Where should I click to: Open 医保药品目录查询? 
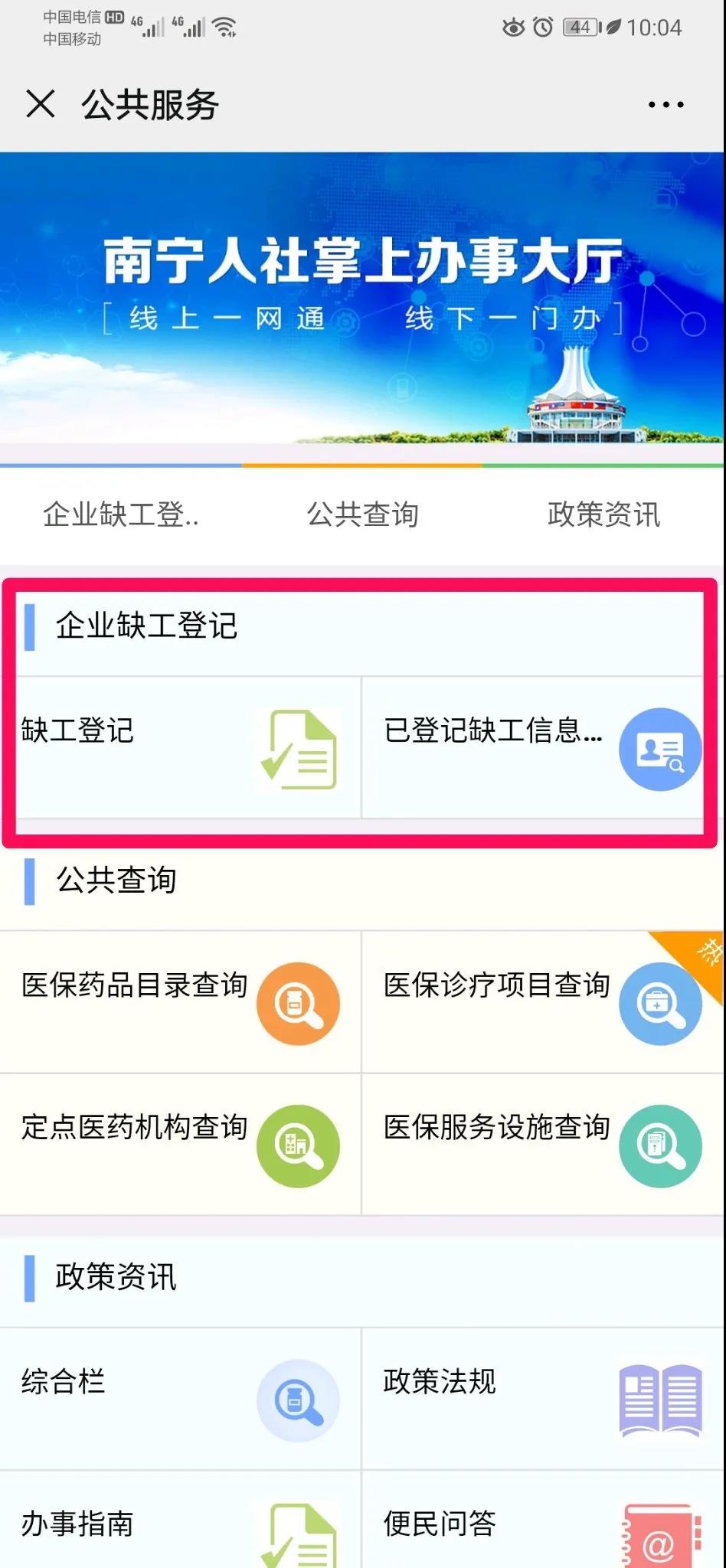click(181, 1001)
